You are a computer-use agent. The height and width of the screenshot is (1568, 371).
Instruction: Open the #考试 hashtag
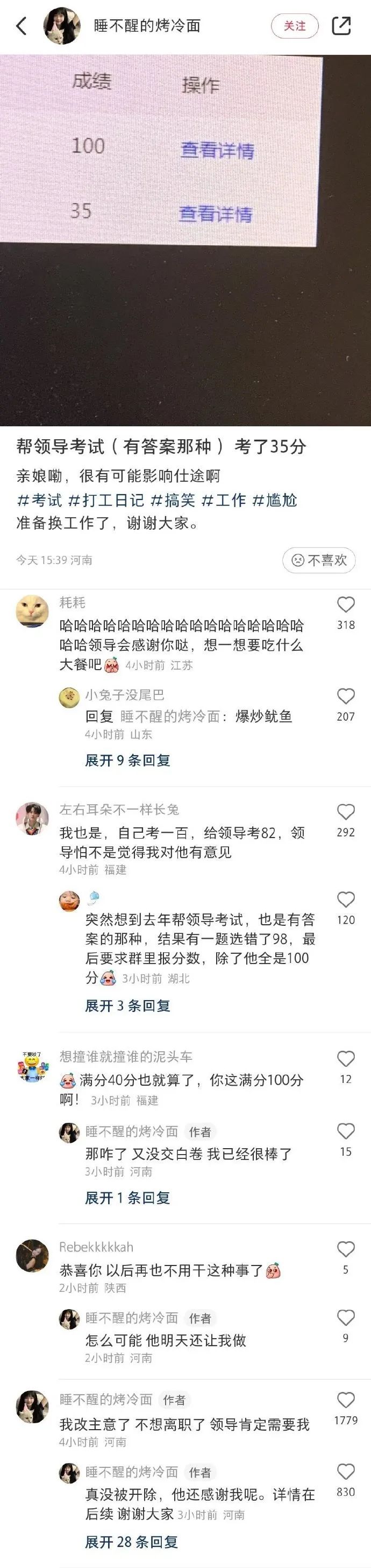tap(40, 501)
